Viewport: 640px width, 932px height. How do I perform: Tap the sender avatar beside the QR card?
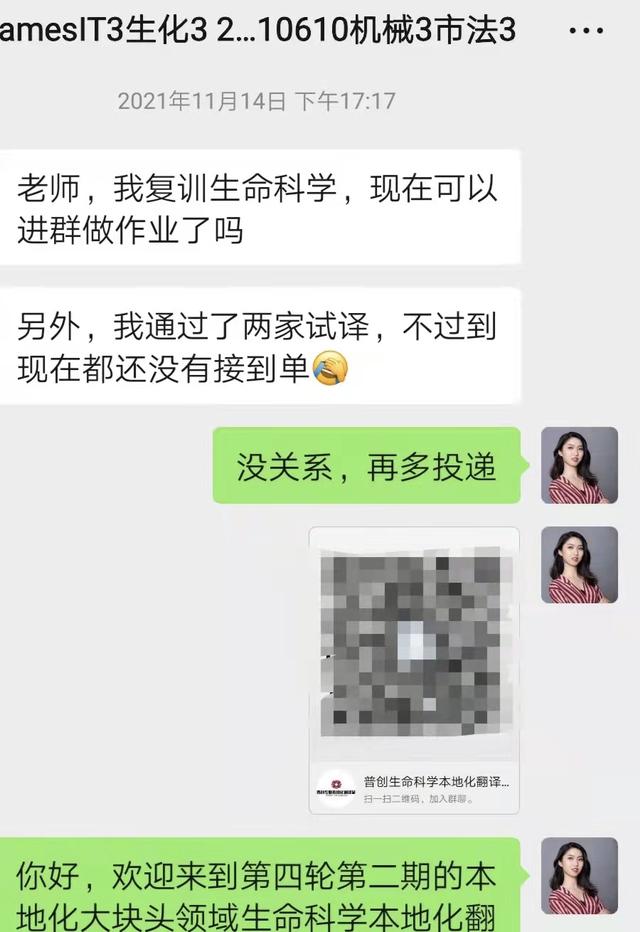[x=579, y=566]
